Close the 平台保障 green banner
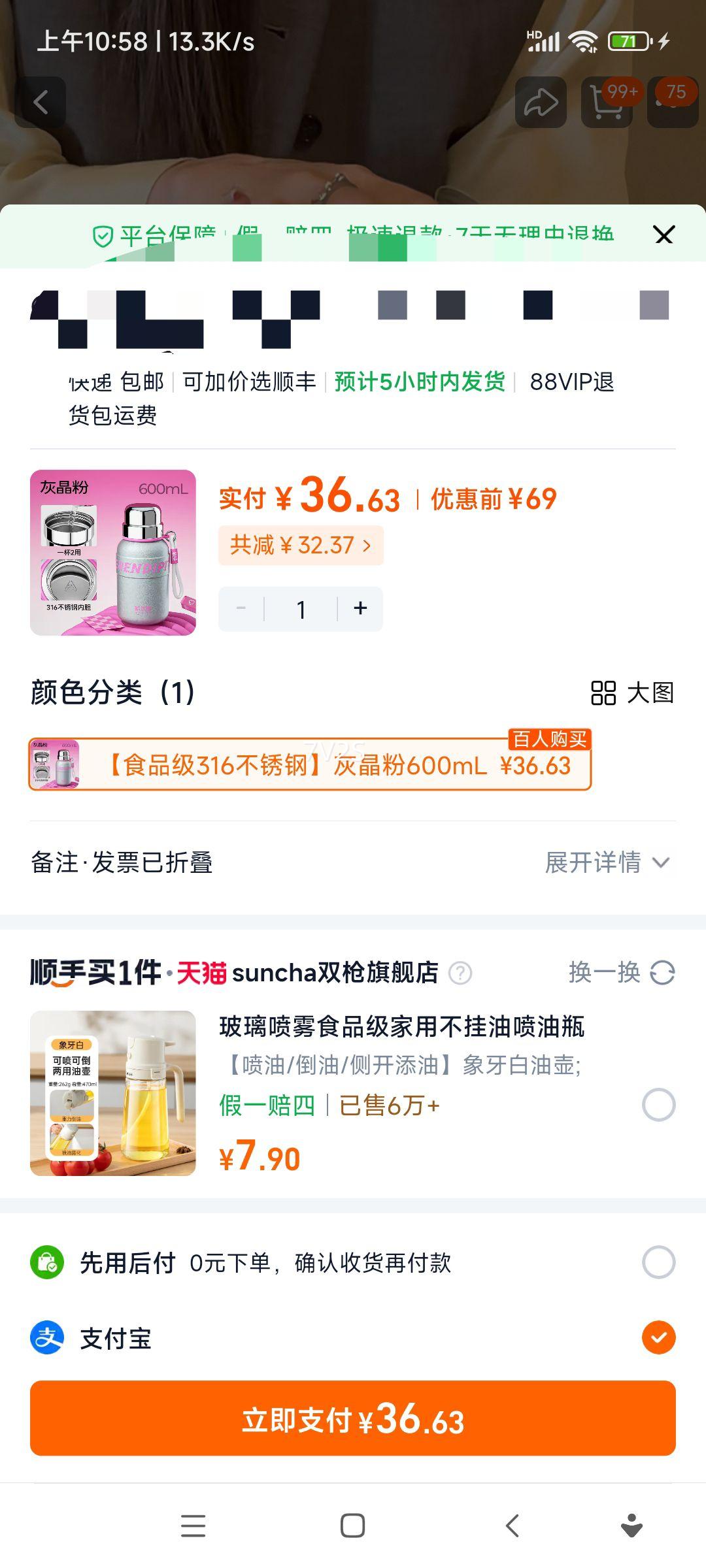The height and width of the screenshot is (1568, 706). click(x=664, y=235)
